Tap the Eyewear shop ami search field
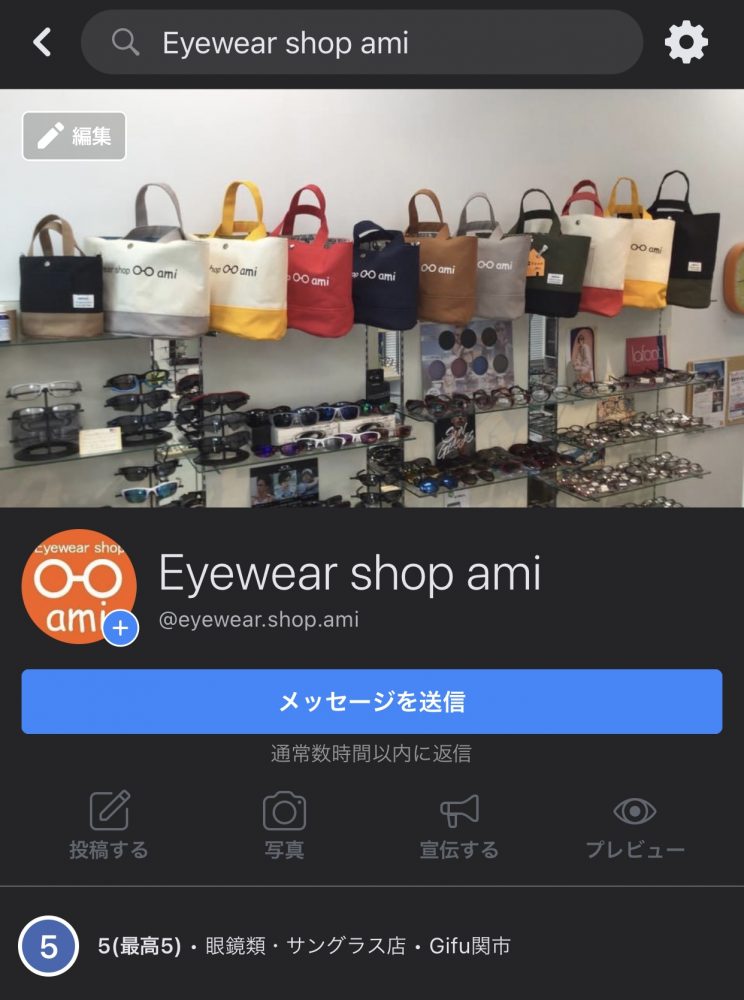Image resolution: width=744 pixels, height=1000 pixels. [361, 43]
